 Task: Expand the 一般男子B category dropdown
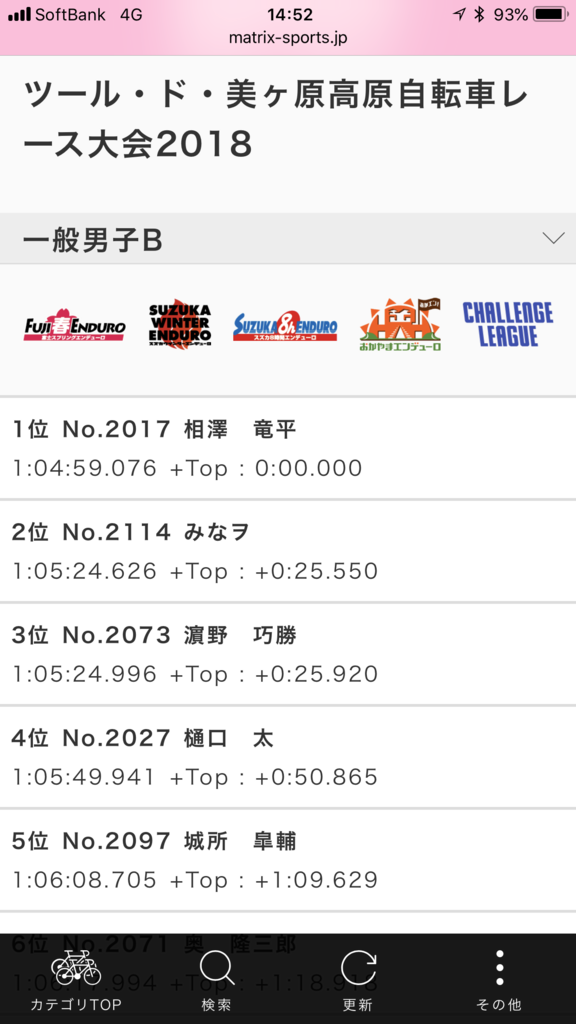tap(288, 239)
